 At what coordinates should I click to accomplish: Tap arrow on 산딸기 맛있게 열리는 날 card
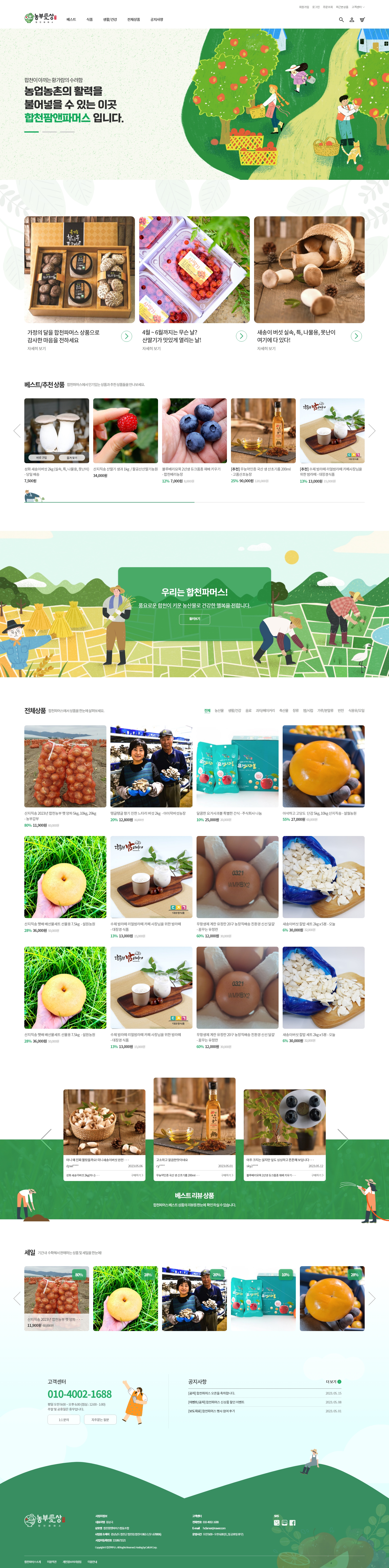click(x=241, y=336)
